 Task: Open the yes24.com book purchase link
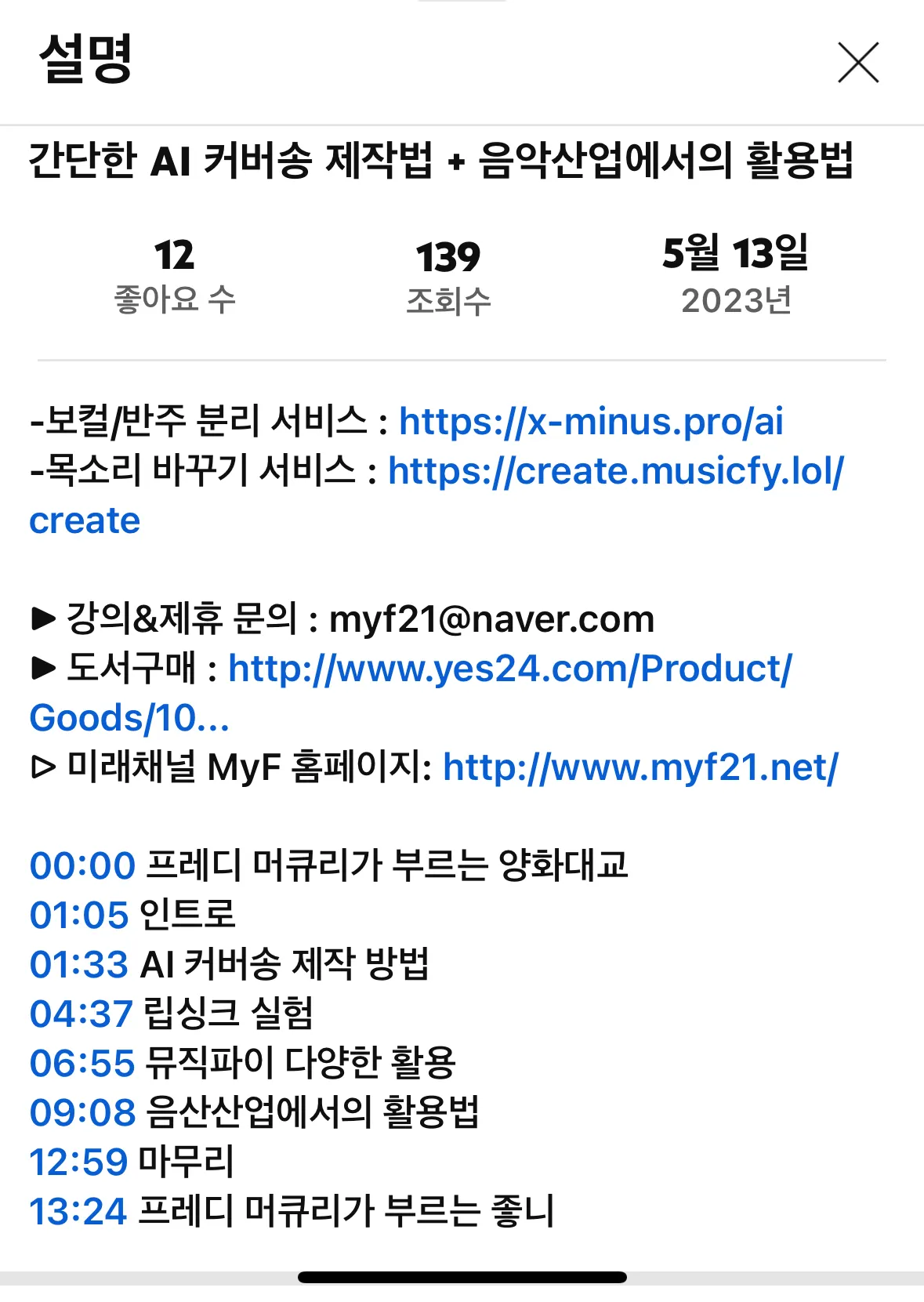point(509,669)
